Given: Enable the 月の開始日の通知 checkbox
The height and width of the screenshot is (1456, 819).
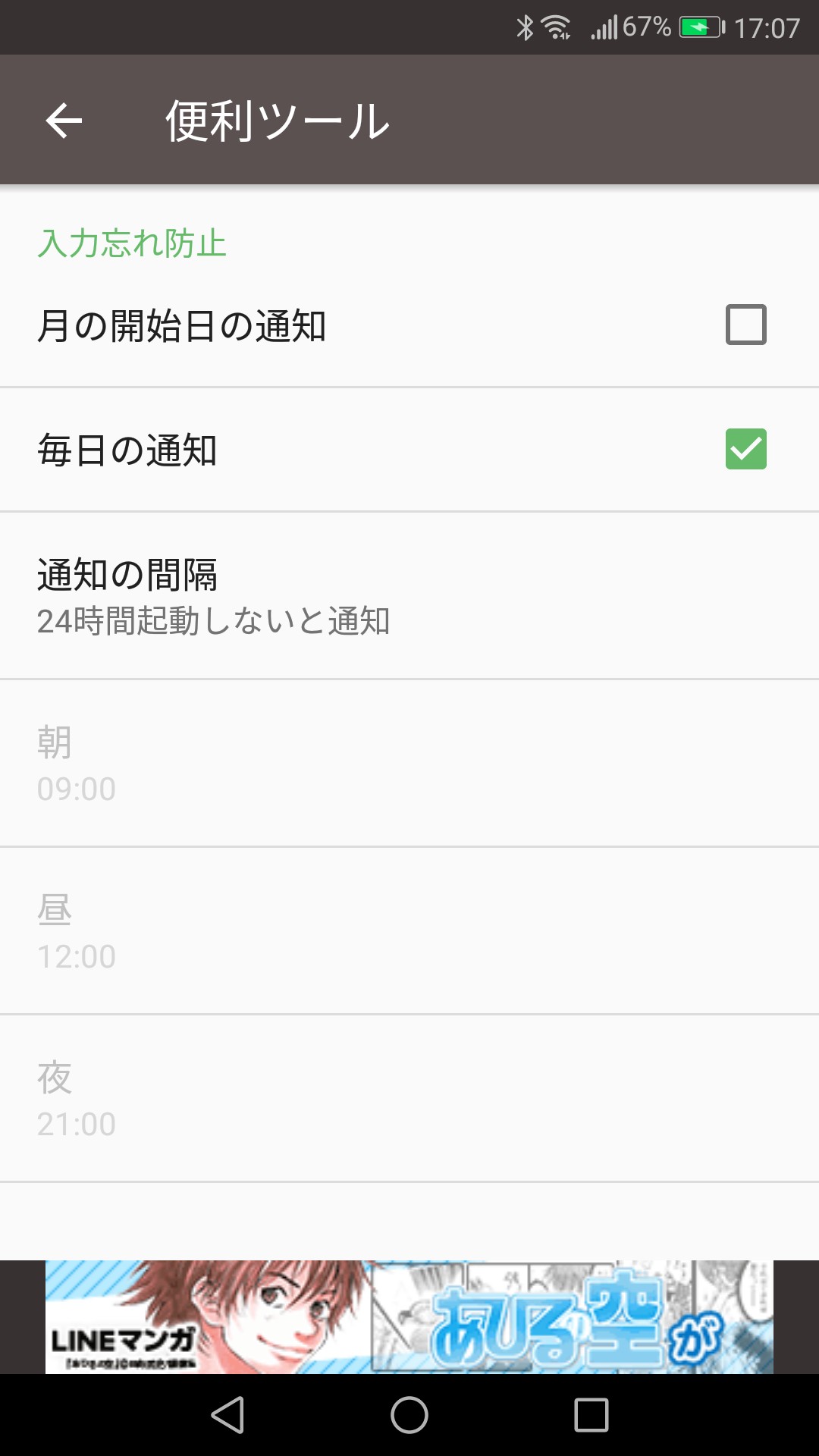Looking at the screenshot, I should (745, 325).
